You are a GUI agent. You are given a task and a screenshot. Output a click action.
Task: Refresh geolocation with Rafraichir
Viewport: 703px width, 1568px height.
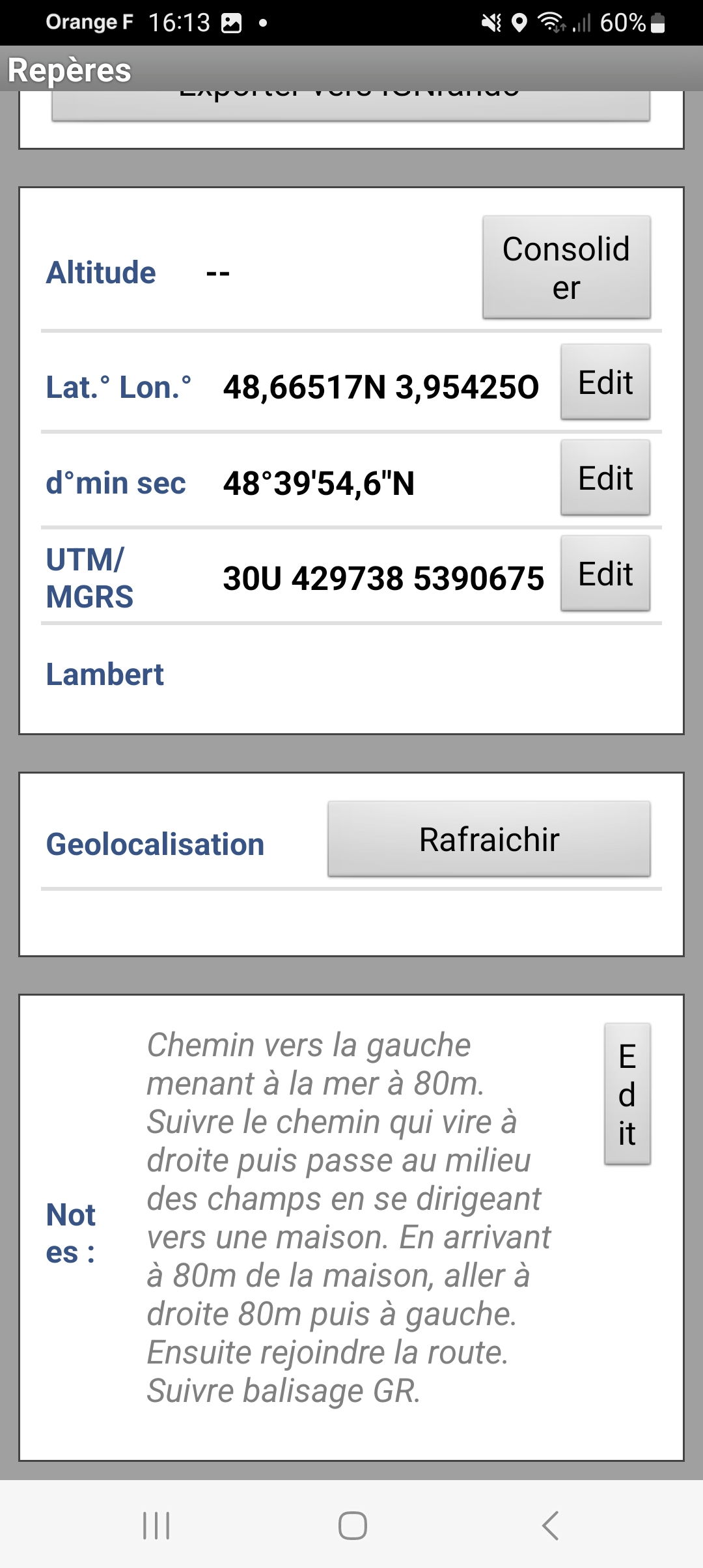pyautogui.click(x=489, y=839)
